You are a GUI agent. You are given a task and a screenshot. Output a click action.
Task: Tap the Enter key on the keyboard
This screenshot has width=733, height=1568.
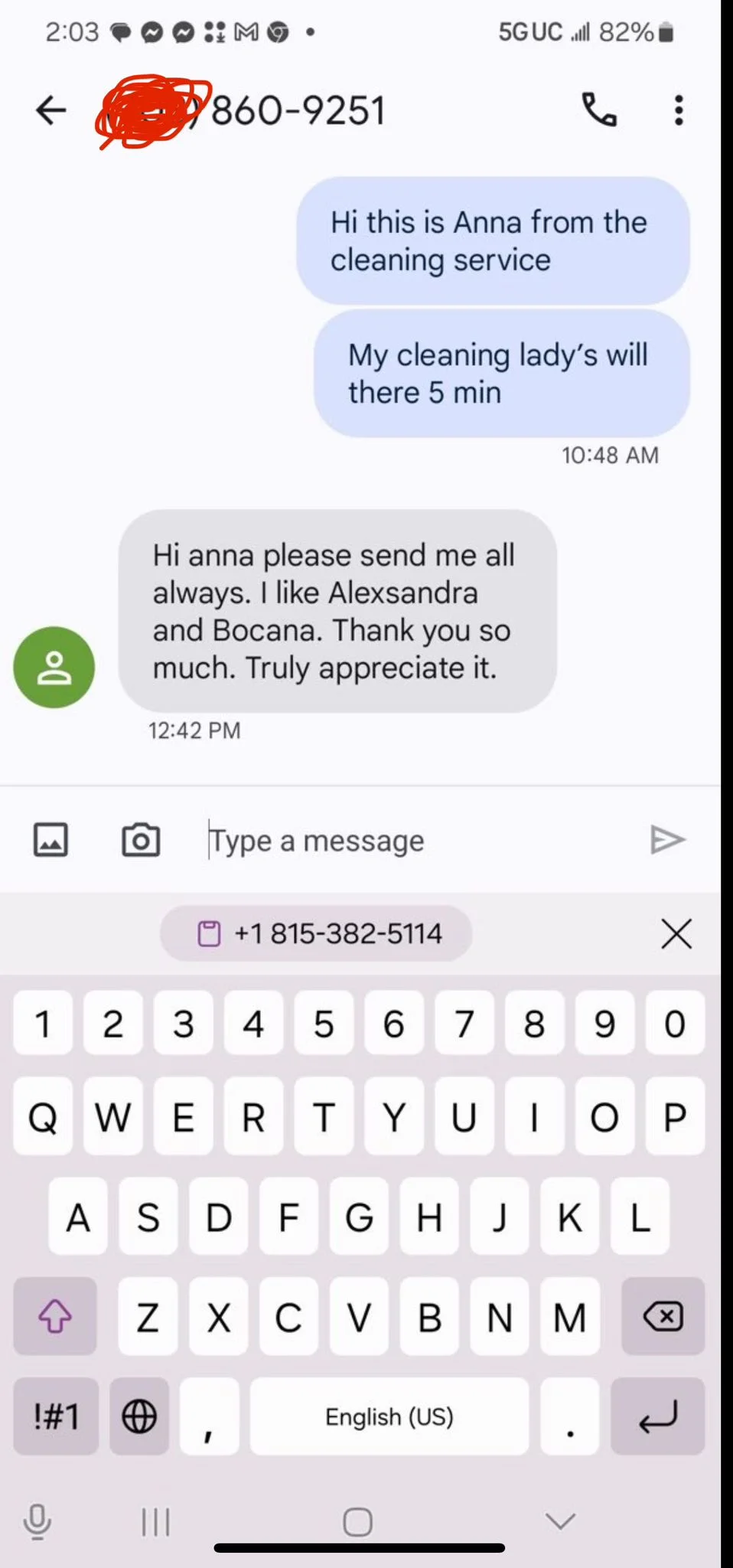coord(658,1416)
